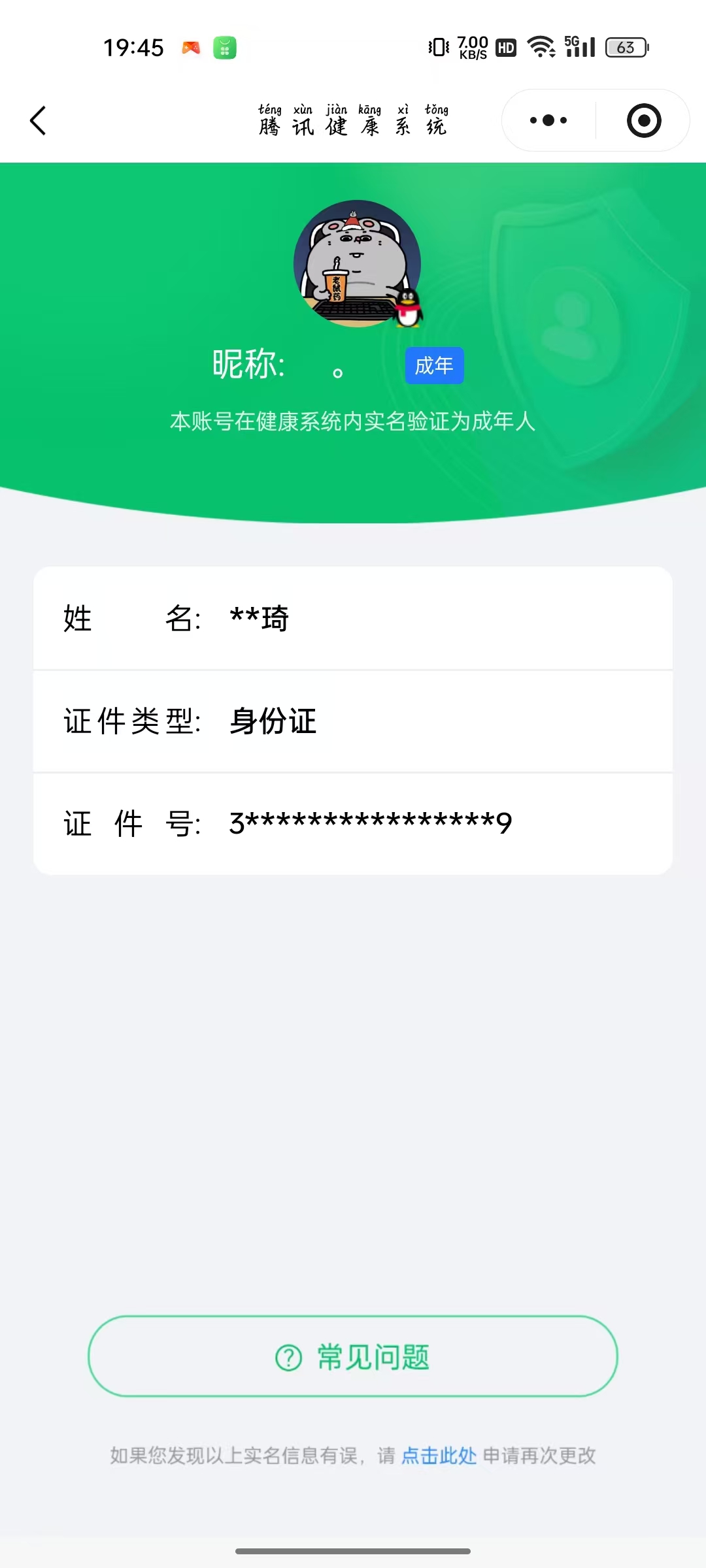Click the HD icon in the status bar
This screenshot has height=1568, width=706.
point(505,46)
